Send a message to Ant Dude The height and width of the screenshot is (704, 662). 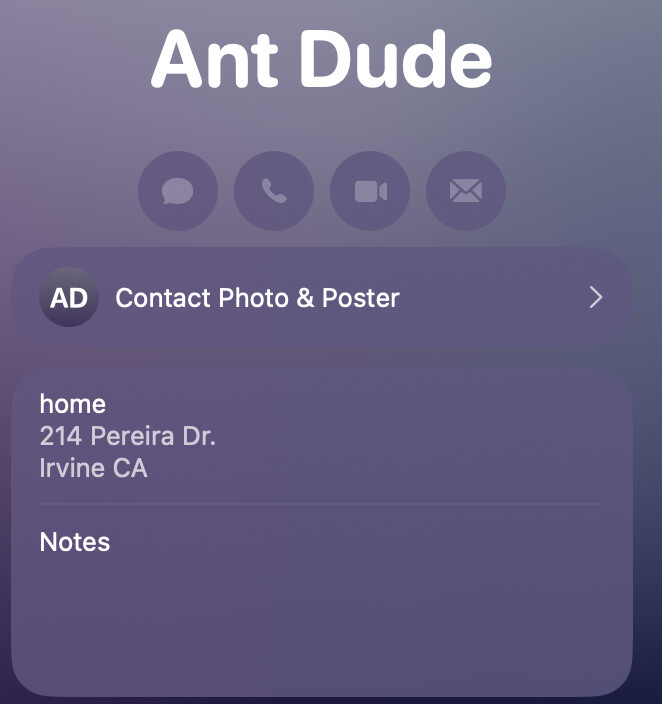pyautogui.click(x=177, y=190)
